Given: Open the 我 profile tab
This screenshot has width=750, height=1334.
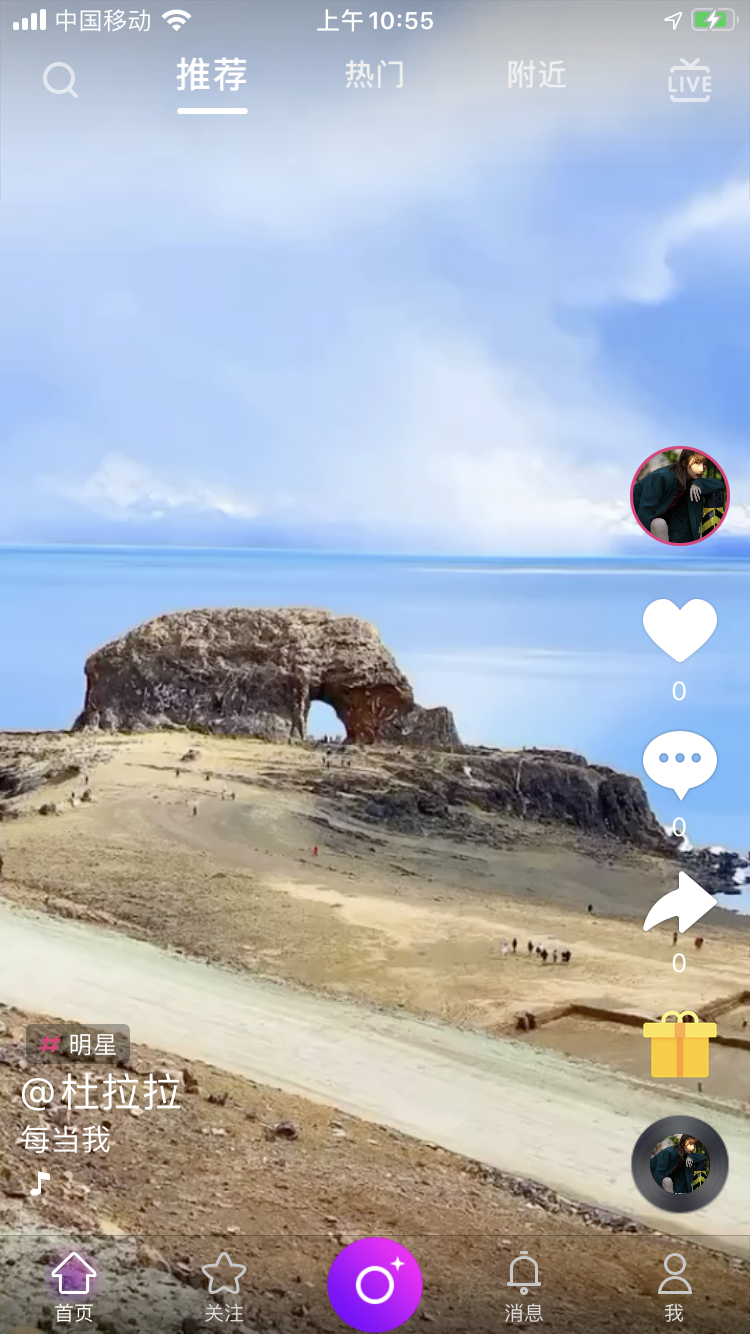Looking at the screenshot, I should point(674,1287).
